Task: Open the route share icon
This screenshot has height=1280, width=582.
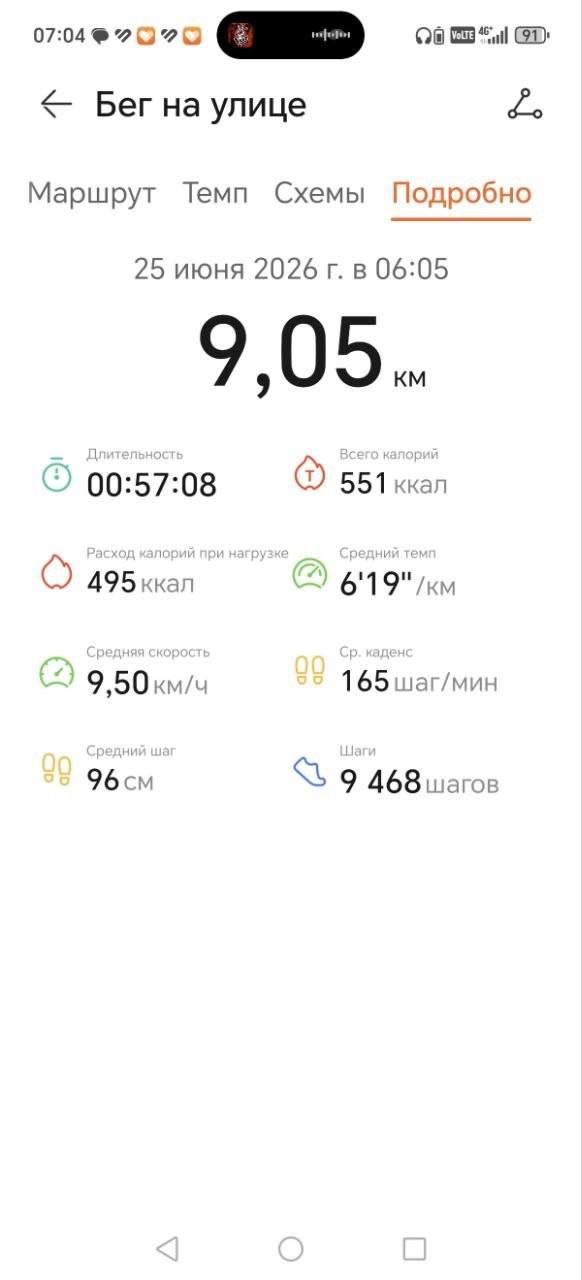Action: tap(525, 105)
